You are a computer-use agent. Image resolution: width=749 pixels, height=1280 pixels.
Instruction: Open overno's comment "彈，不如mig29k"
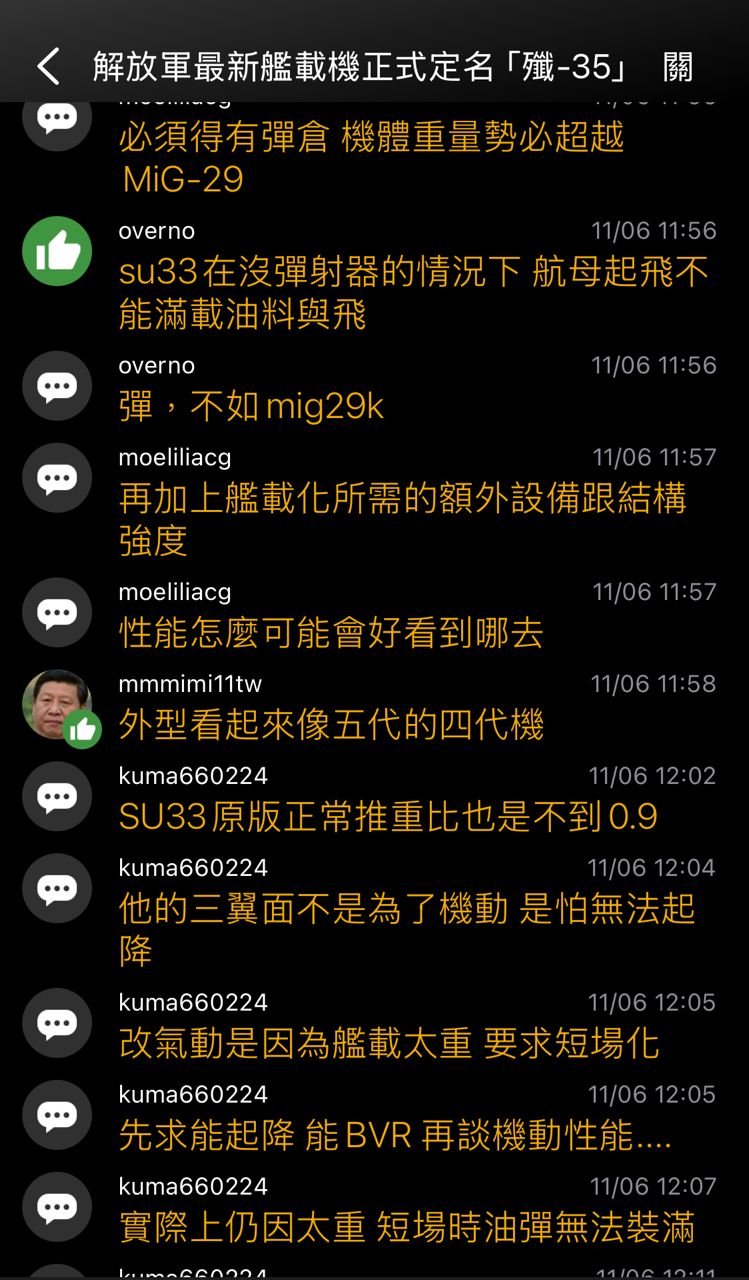pos(251,407)
